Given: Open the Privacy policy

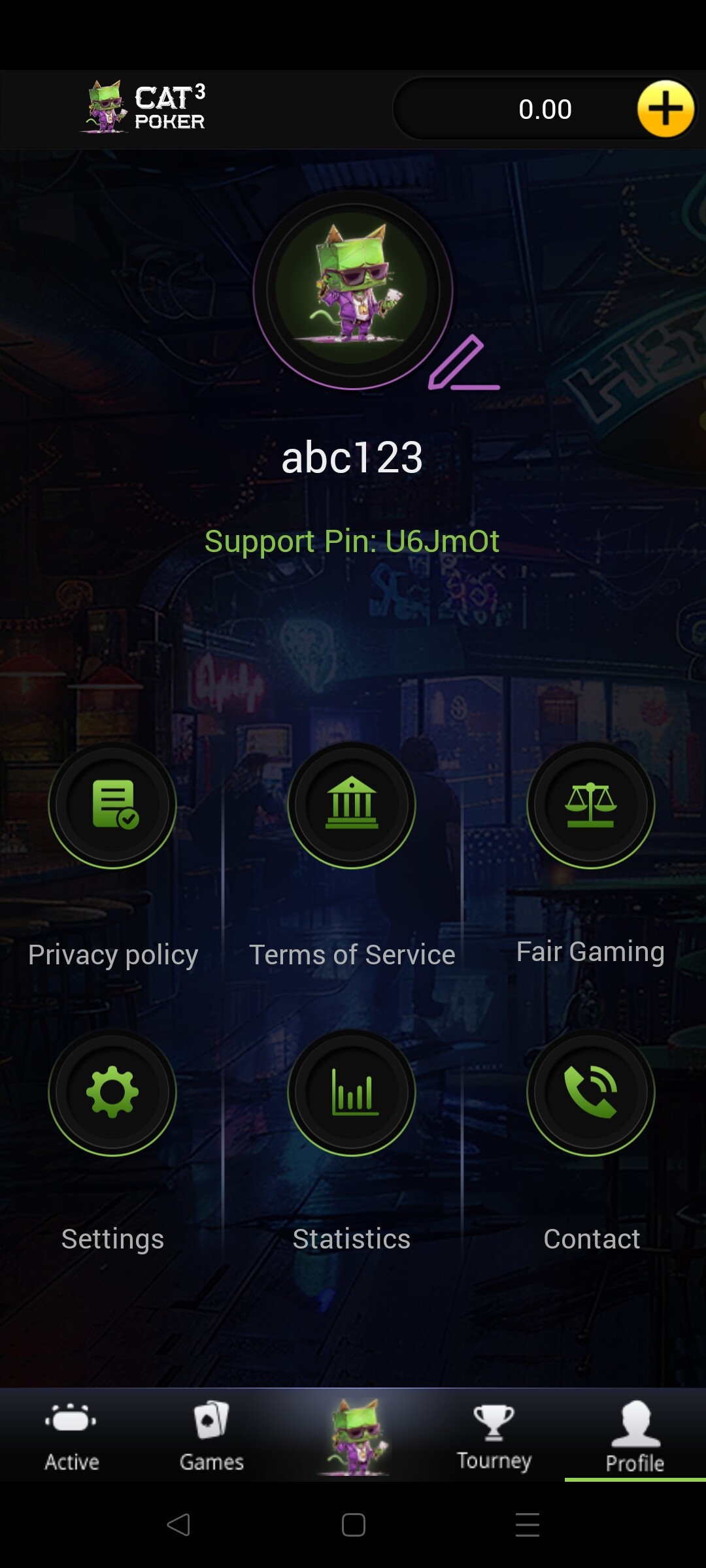Looking at the screenshot, I should (x=112, y=805).
